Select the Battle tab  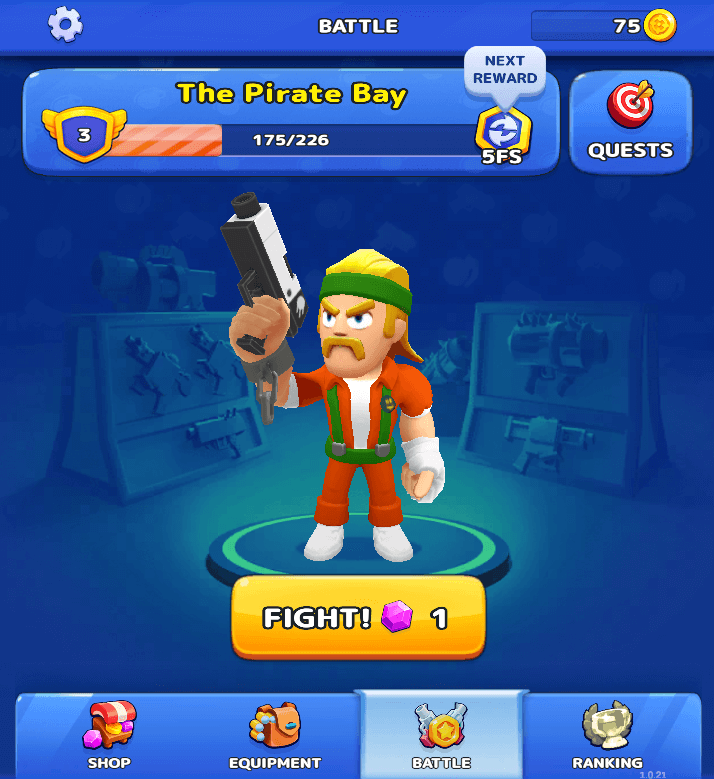[x=441, y=736]
